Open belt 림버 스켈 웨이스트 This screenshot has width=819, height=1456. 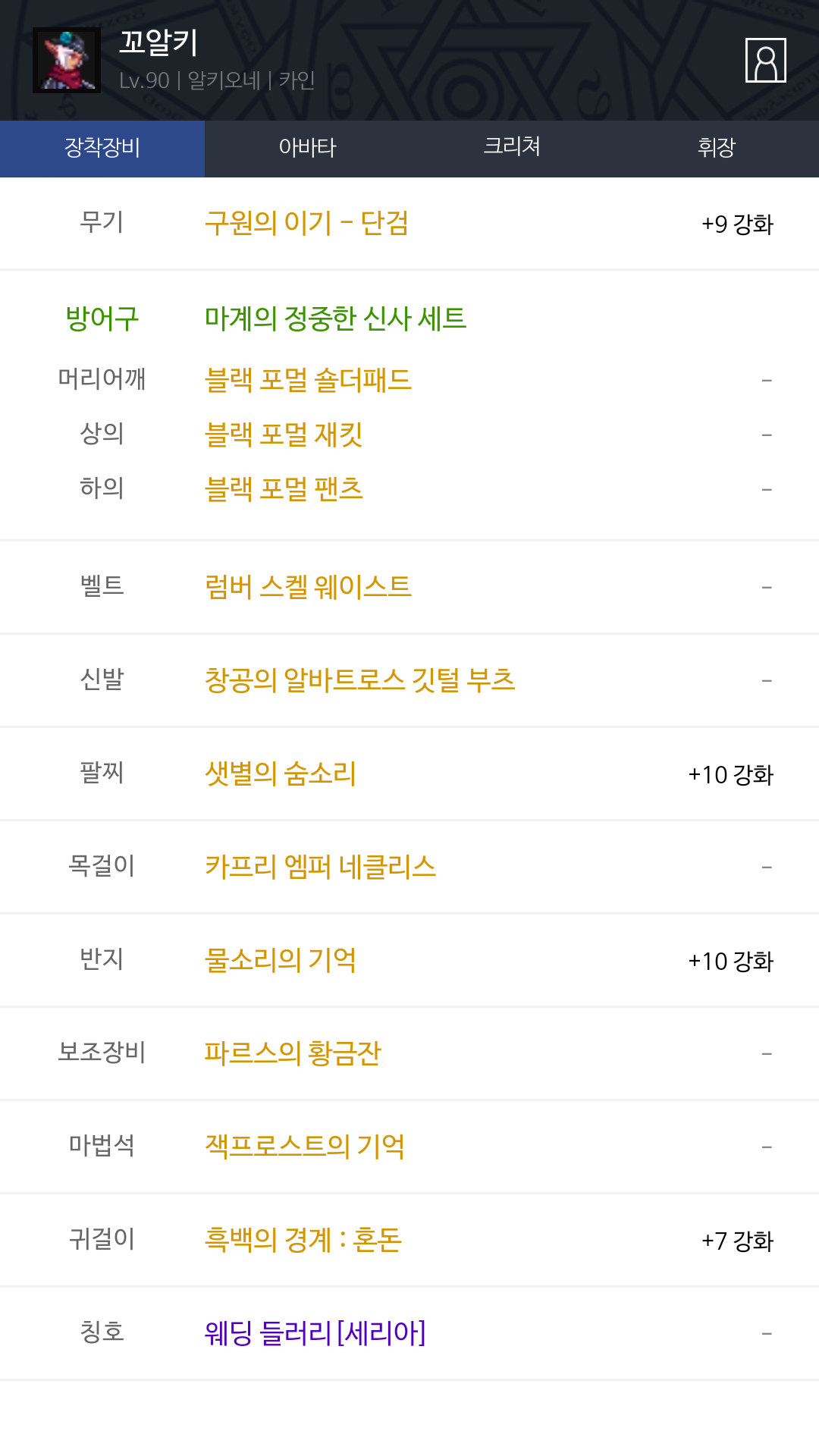click(308, 587)
